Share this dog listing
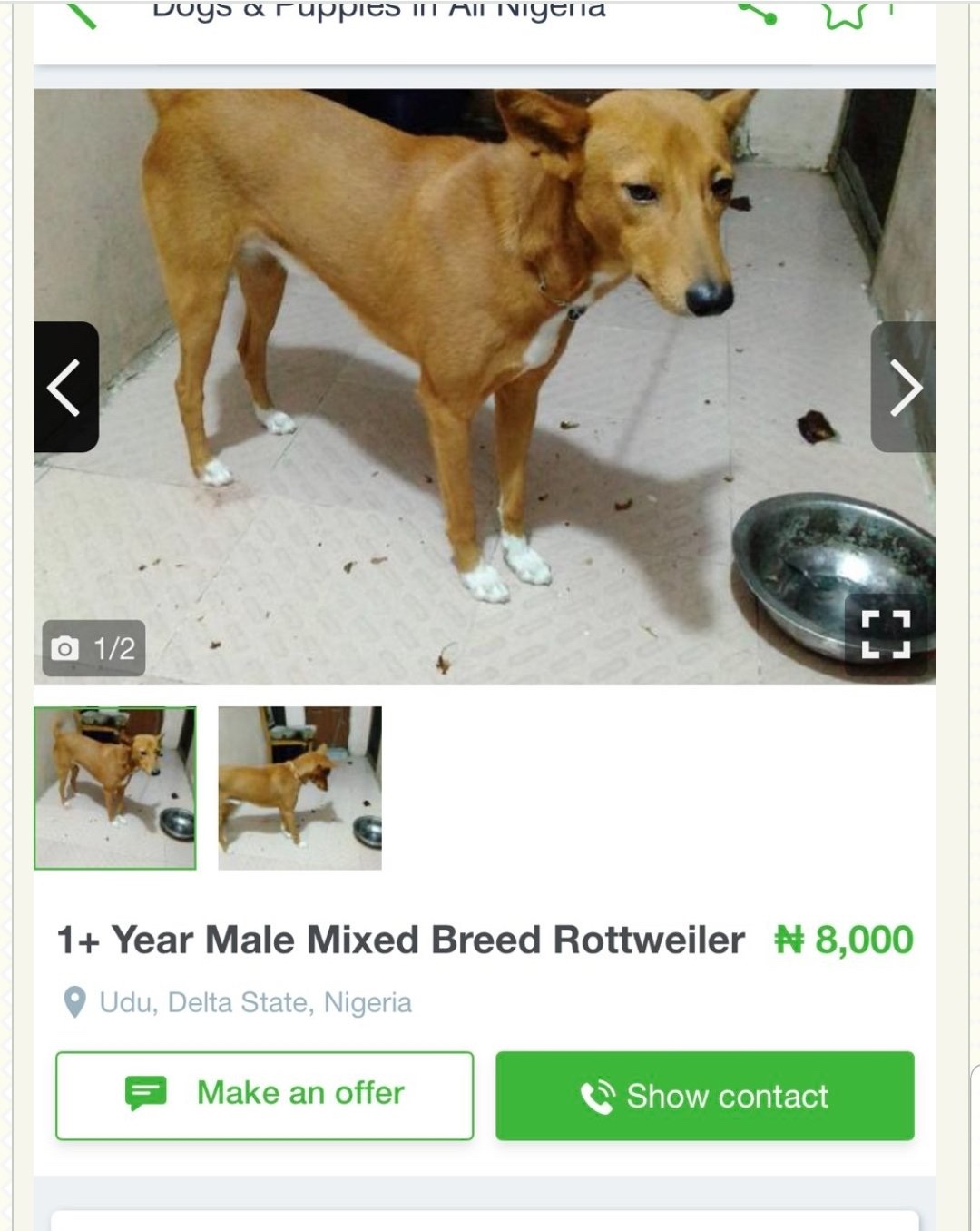The image size is (980, 1231). pyautogui.click(x=758, y=11)
